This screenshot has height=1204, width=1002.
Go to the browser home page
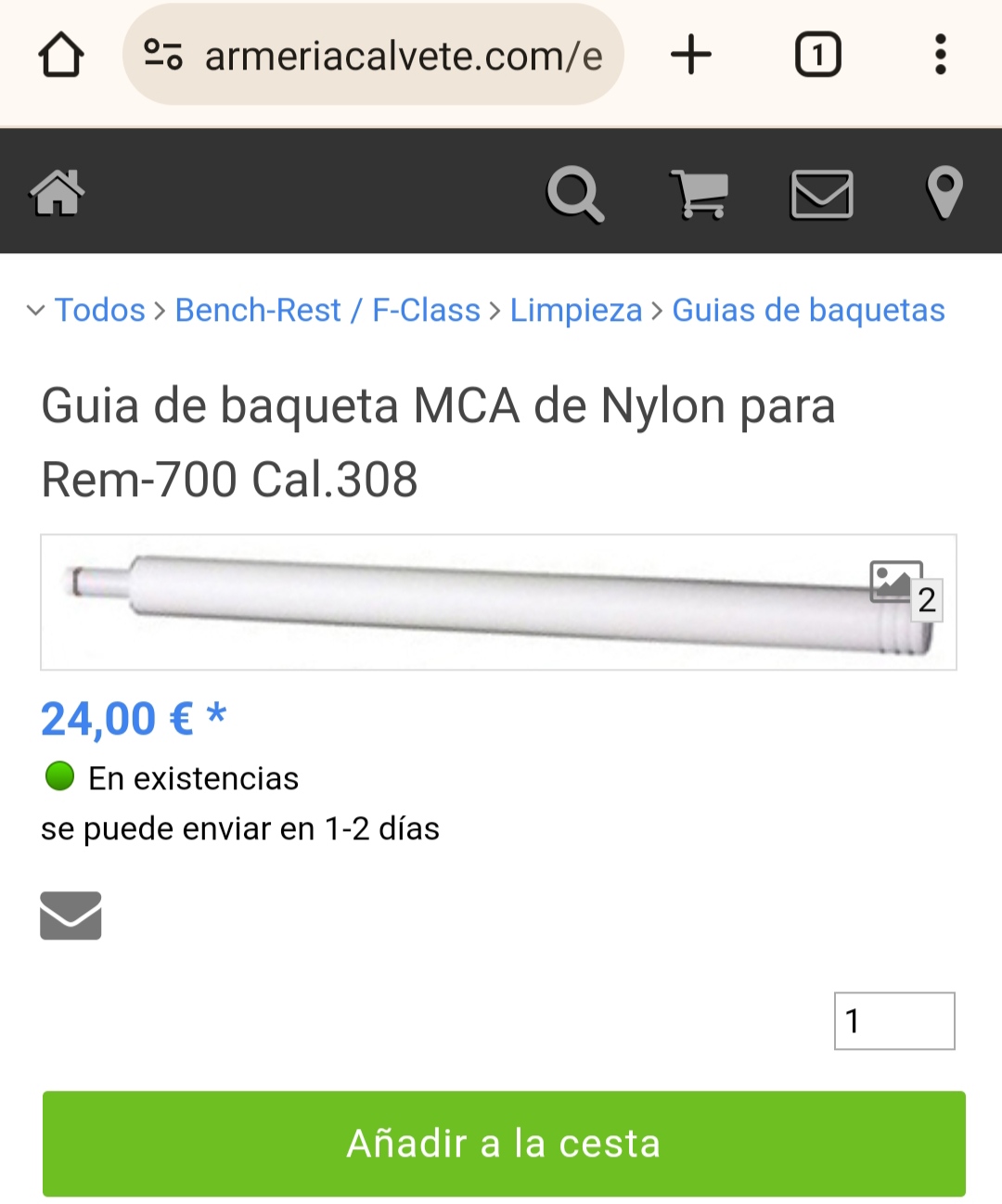click(61, 56)
